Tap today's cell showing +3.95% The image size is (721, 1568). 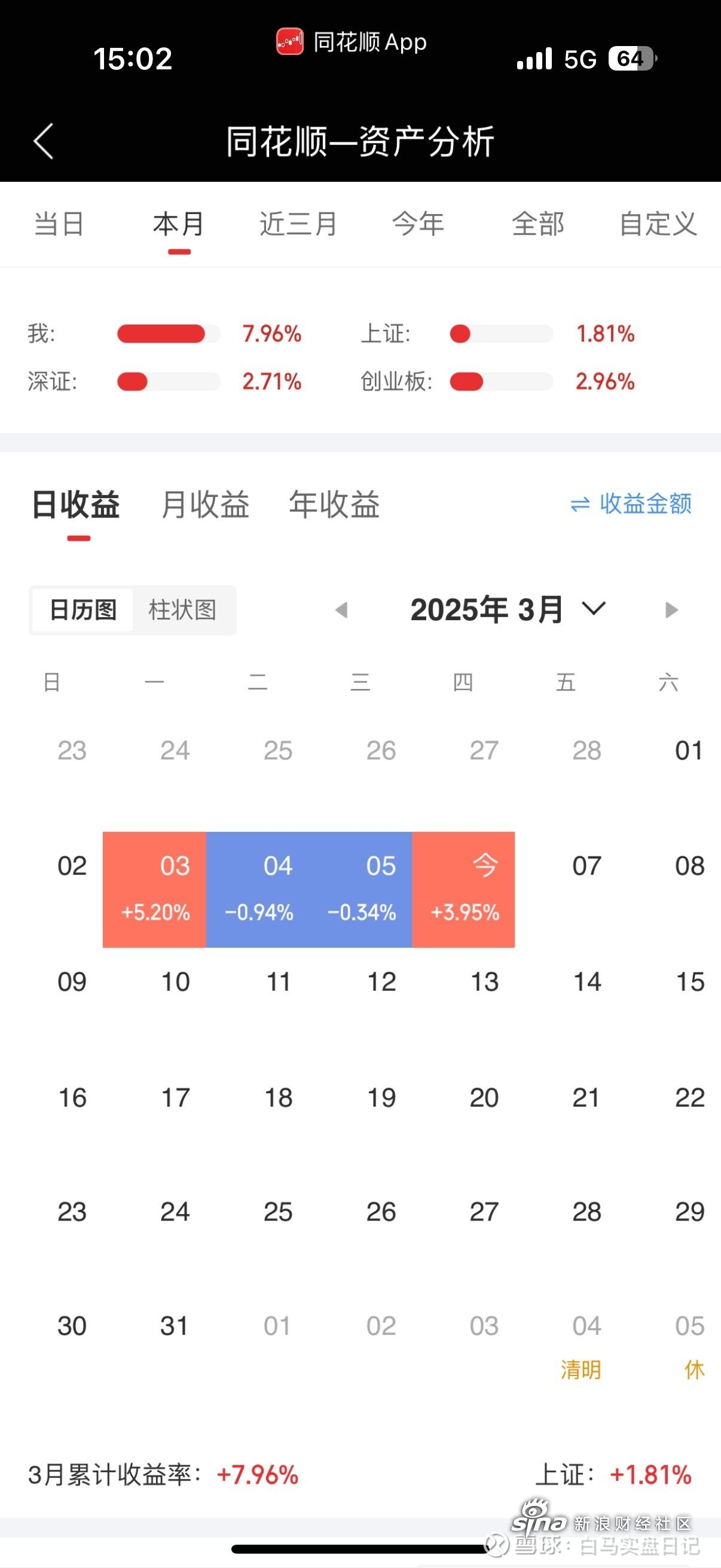point(464,889)
